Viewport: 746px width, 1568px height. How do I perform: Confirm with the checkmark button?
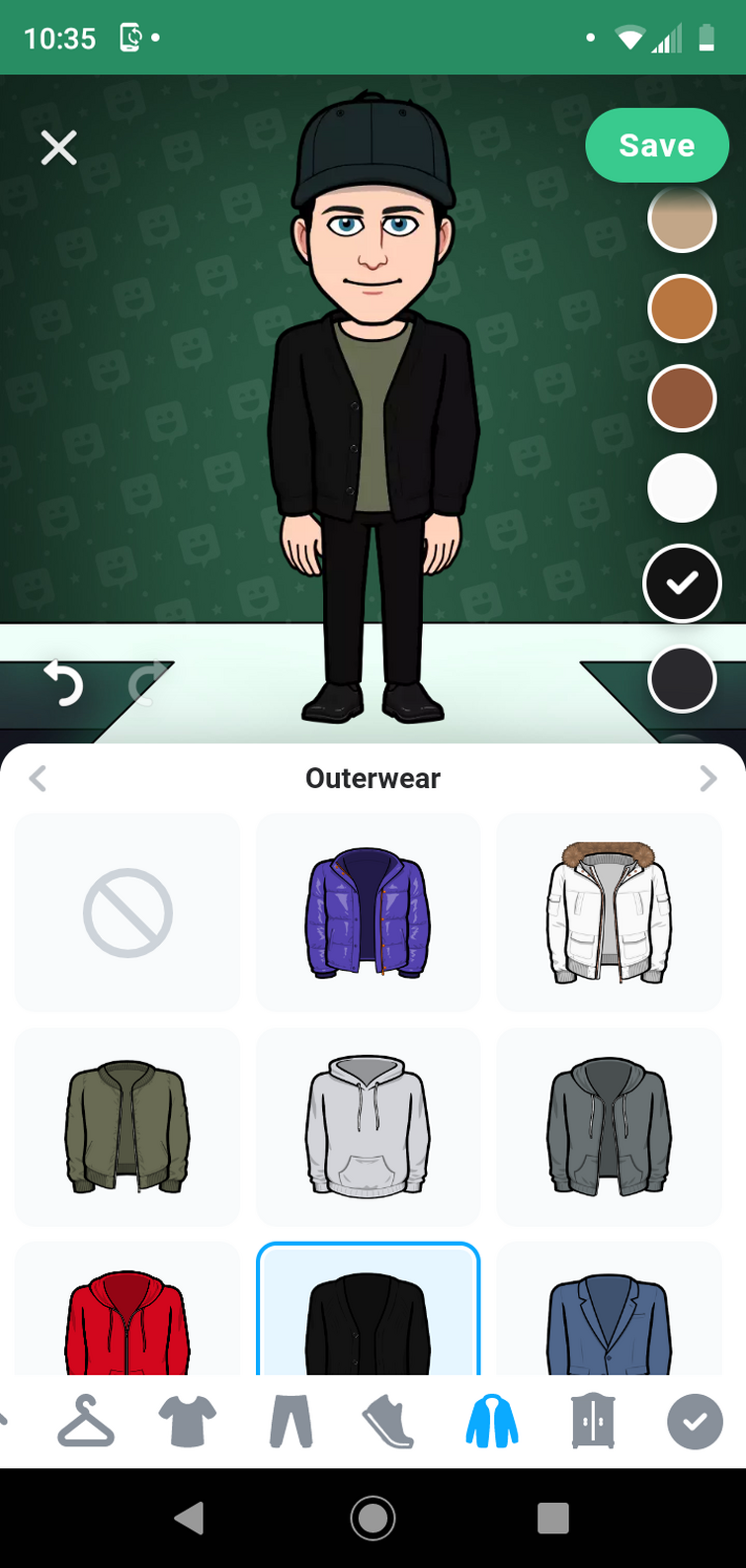[695, 1422]
